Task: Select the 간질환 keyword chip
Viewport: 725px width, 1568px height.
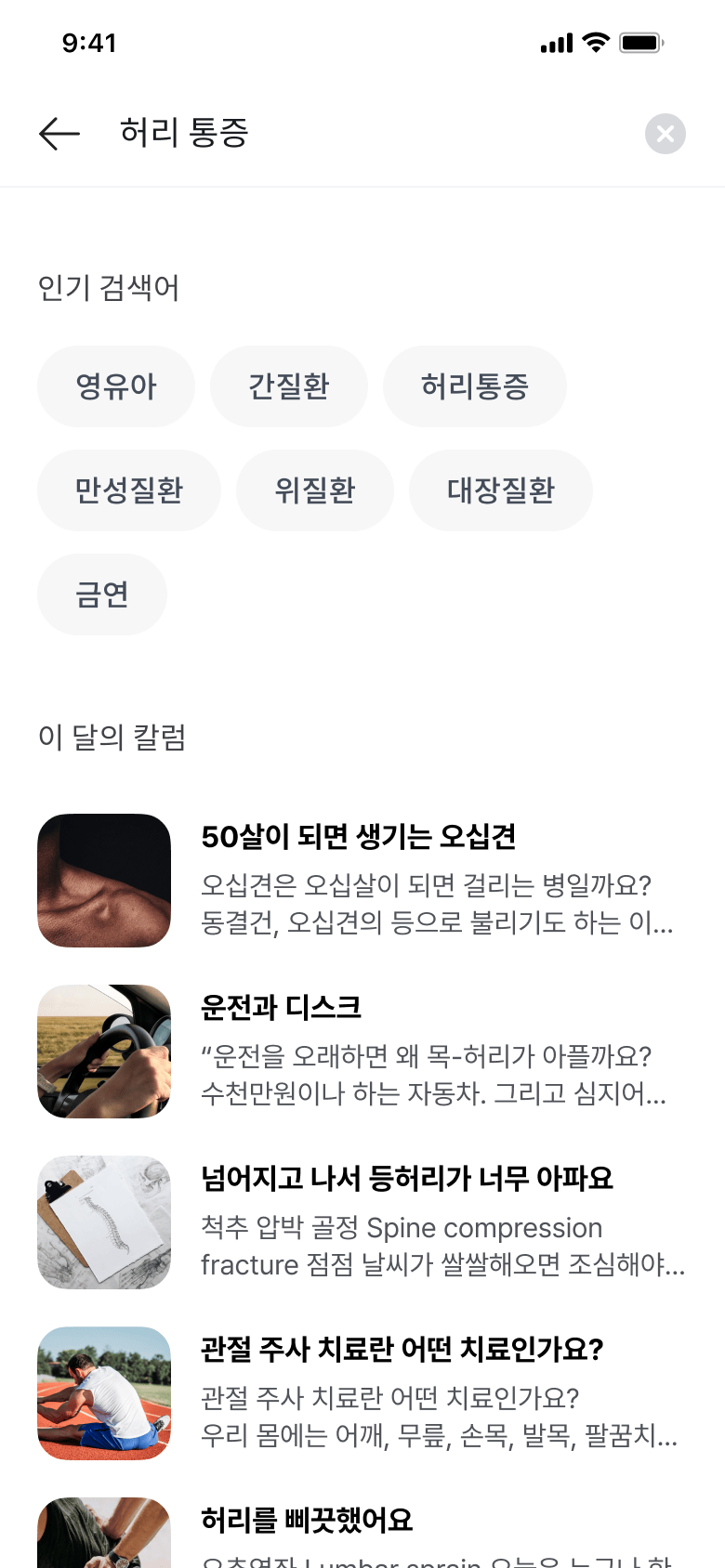Action: 289,386
